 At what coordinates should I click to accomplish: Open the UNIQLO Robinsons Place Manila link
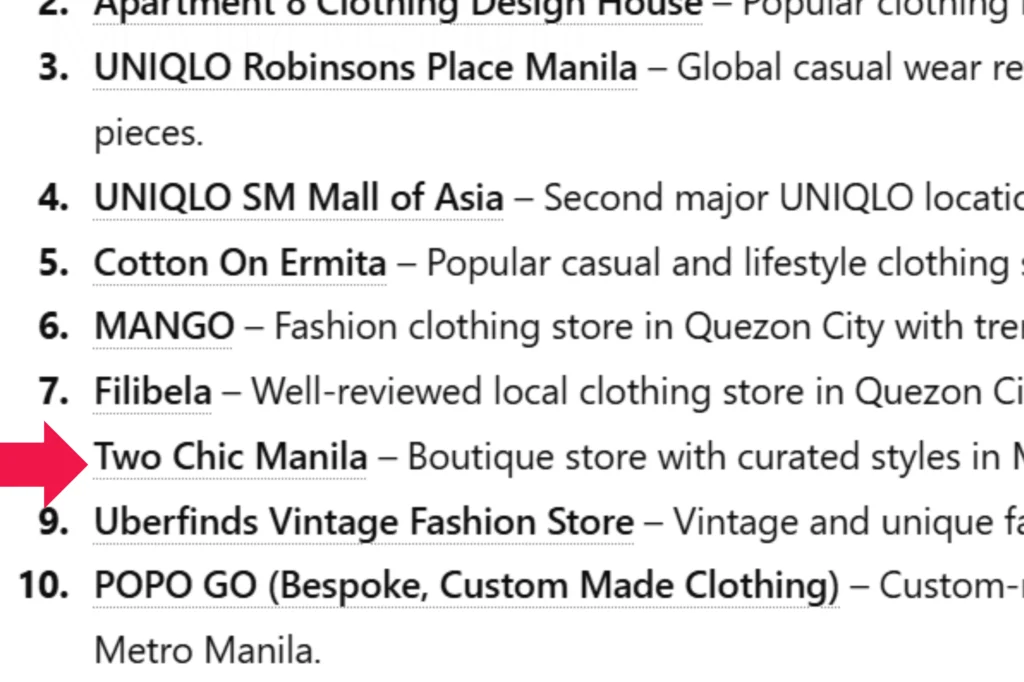tap(365, 68)
